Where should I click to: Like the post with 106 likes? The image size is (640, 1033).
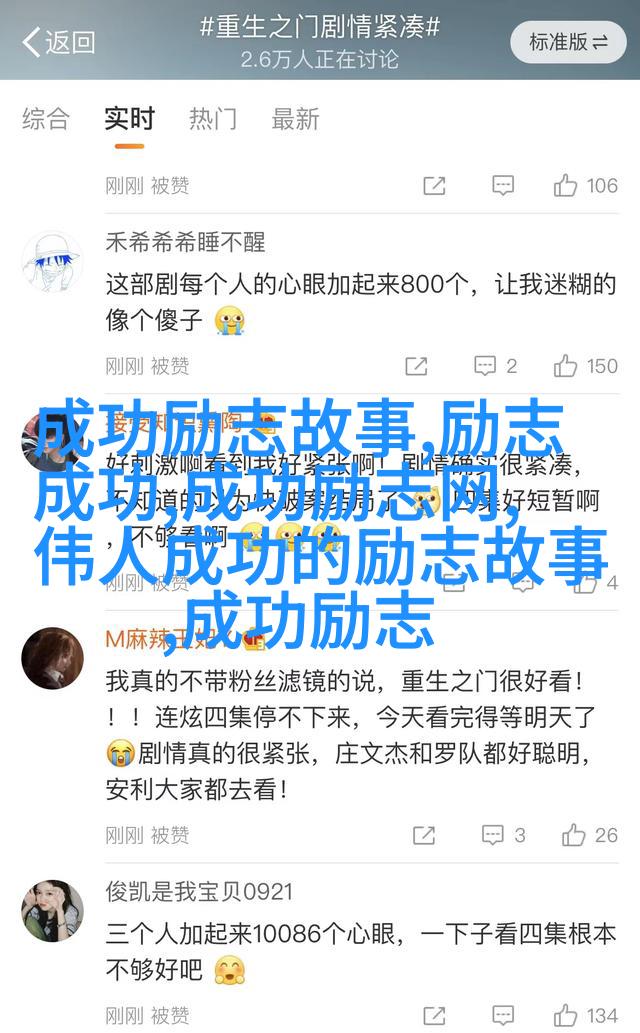(586, 185)
